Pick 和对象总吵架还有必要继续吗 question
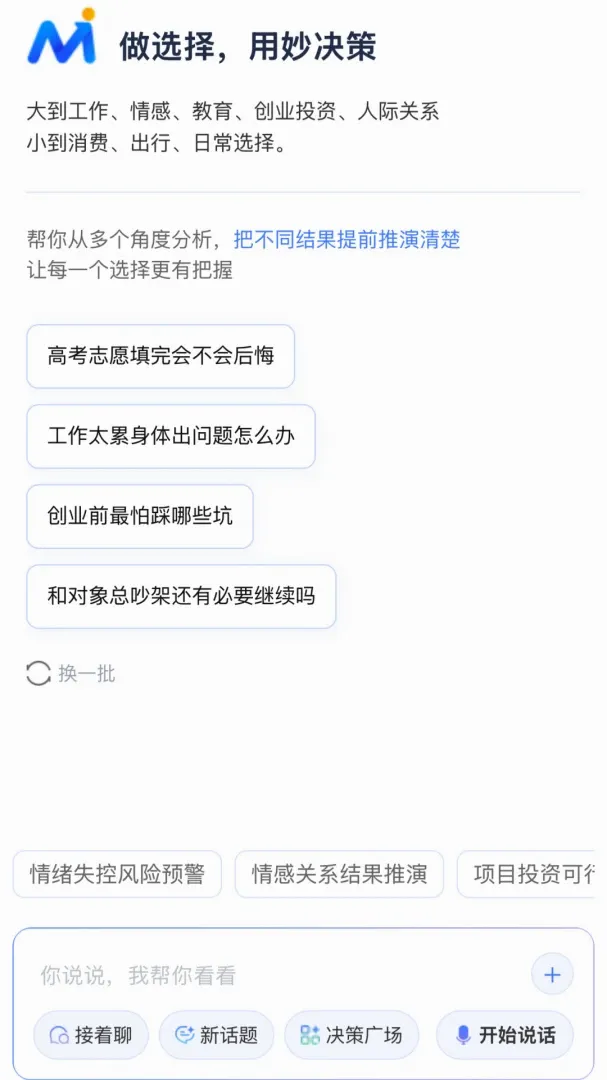The width and height of the screenshot is (607, 1080). 181,596
